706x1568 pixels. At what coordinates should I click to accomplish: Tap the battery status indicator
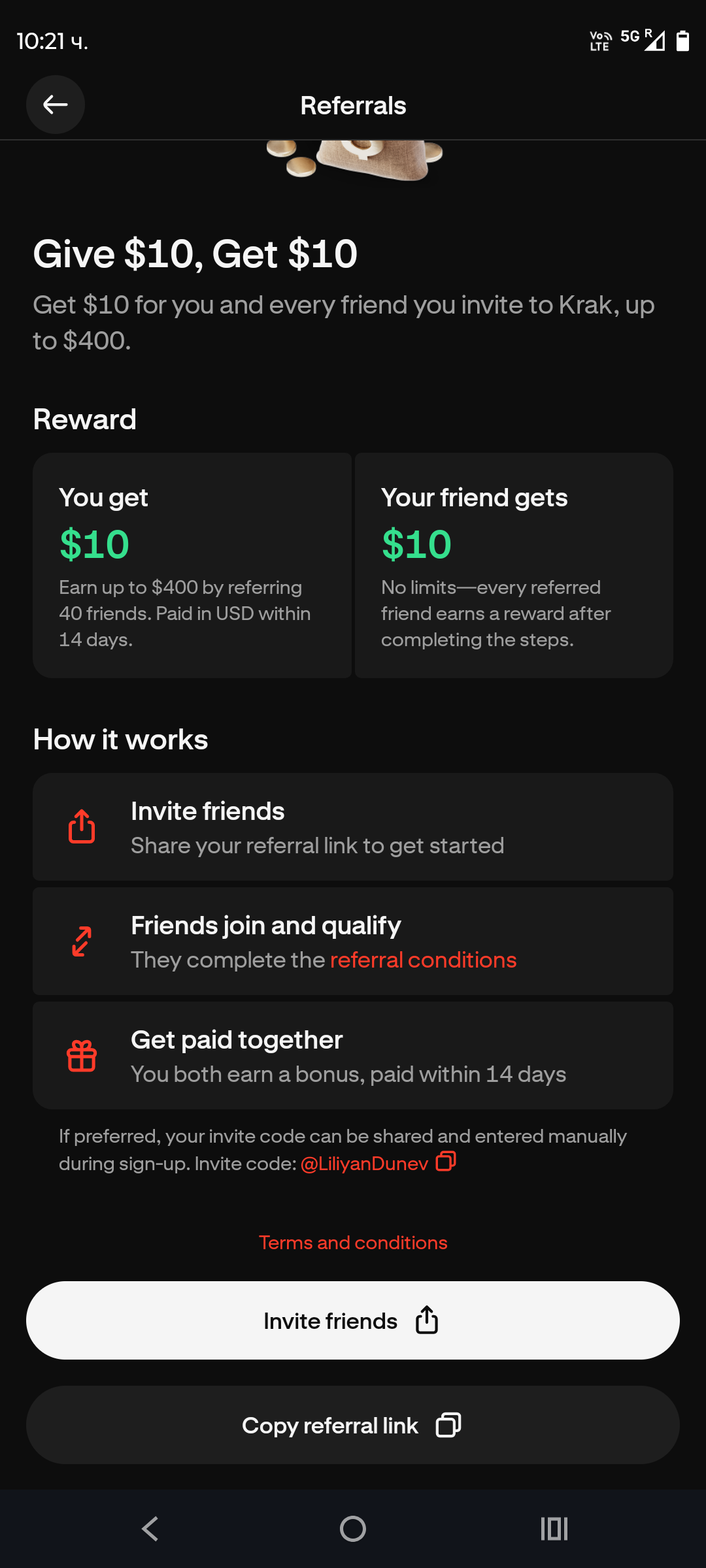[x=684, y=41]
